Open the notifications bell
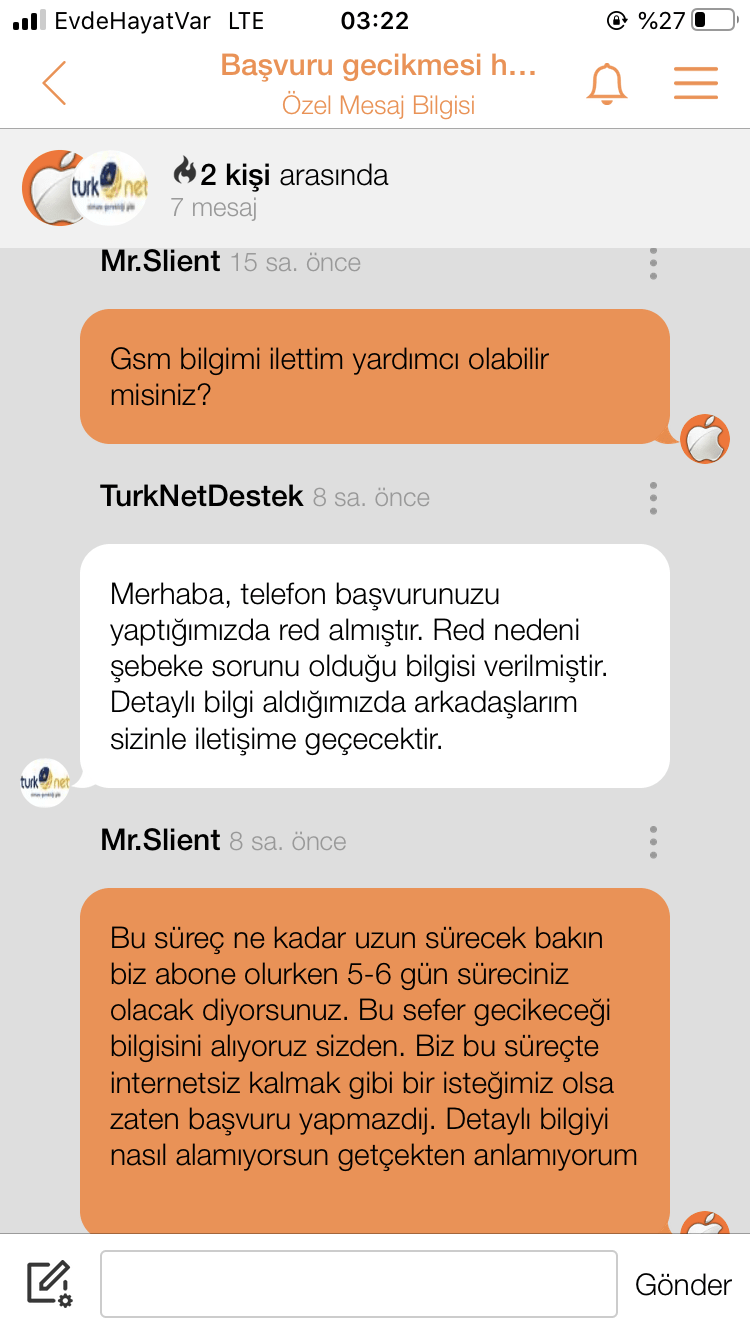750x1334 pixels. [606, 83]
